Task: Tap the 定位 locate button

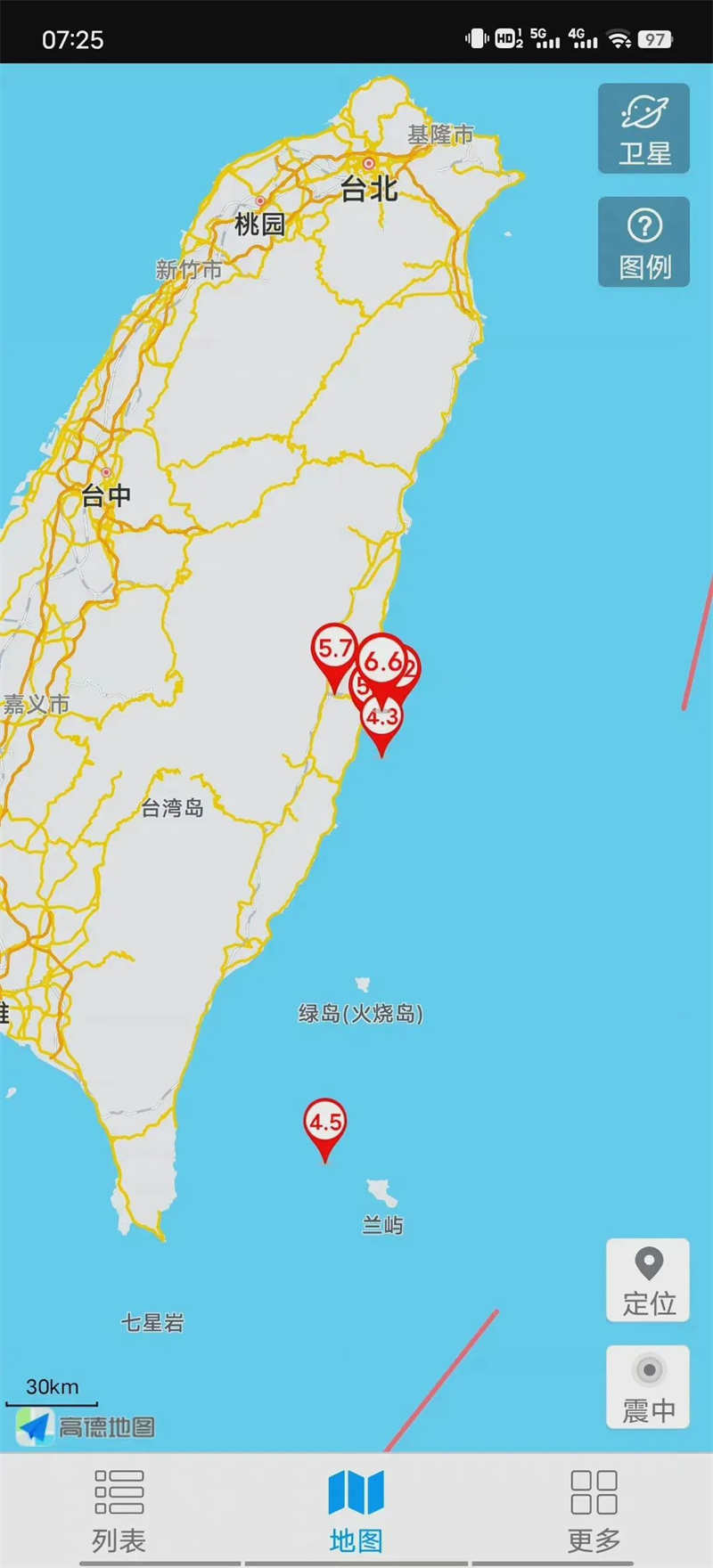Action: pyautogui.click(x=648, y=1279)
